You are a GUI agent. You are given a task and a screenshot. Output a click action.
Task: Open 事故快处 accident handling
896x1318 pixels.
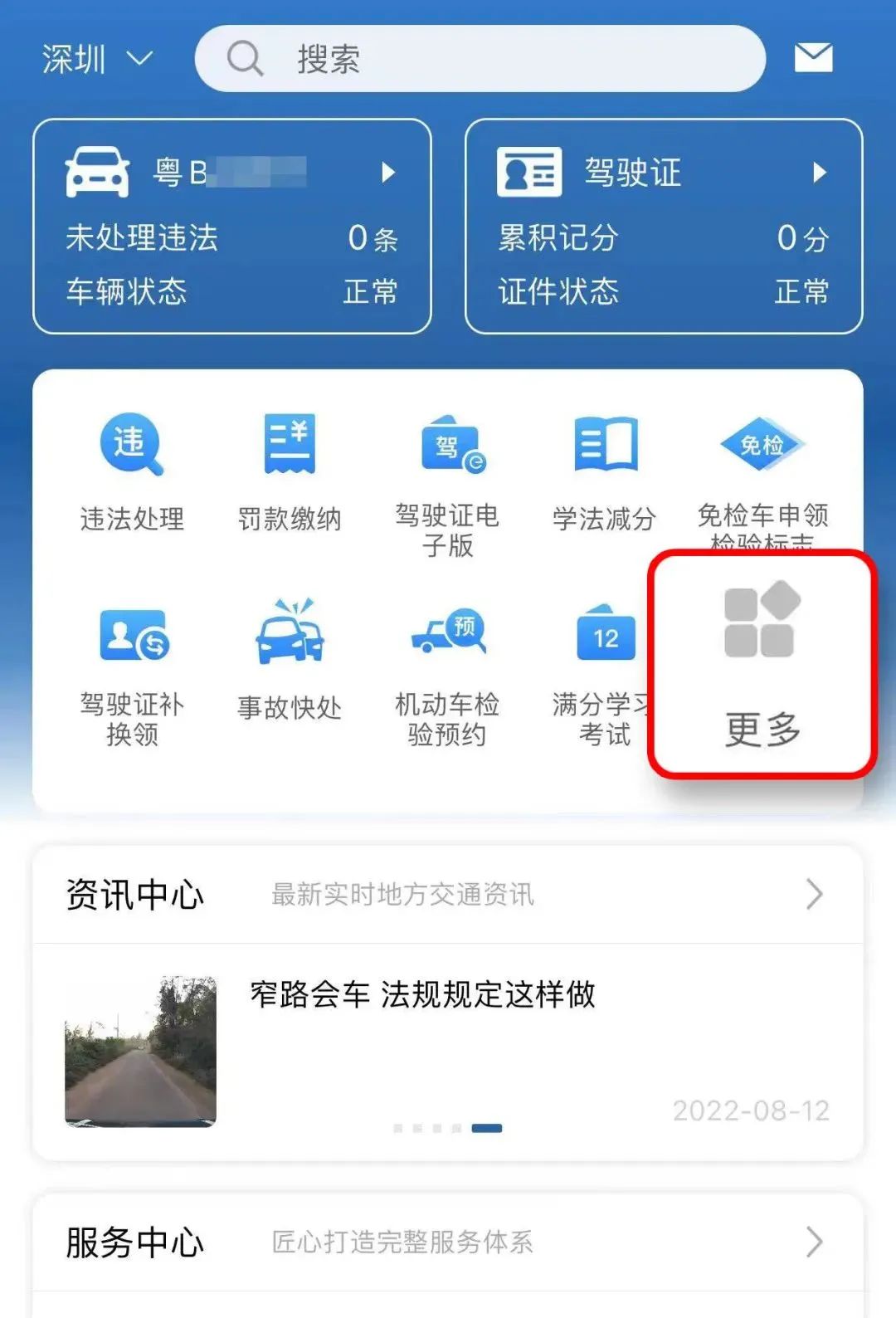(290, 660)
